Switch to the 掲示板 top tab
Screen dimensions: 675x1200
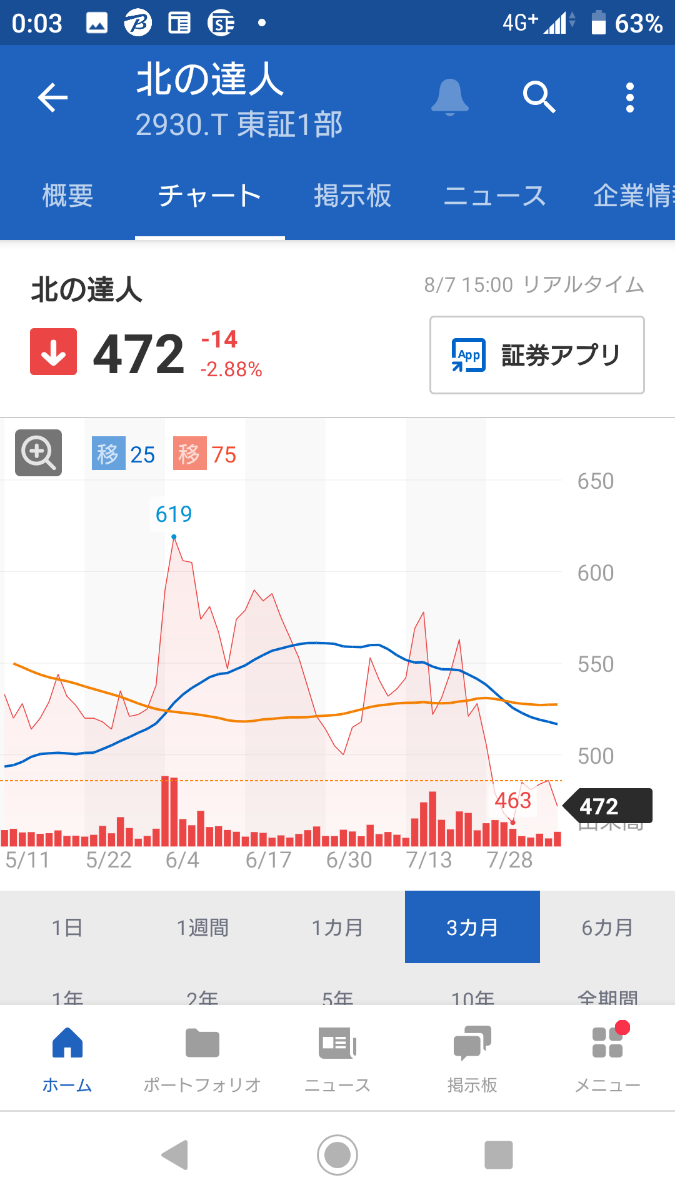tap(352, 196)
